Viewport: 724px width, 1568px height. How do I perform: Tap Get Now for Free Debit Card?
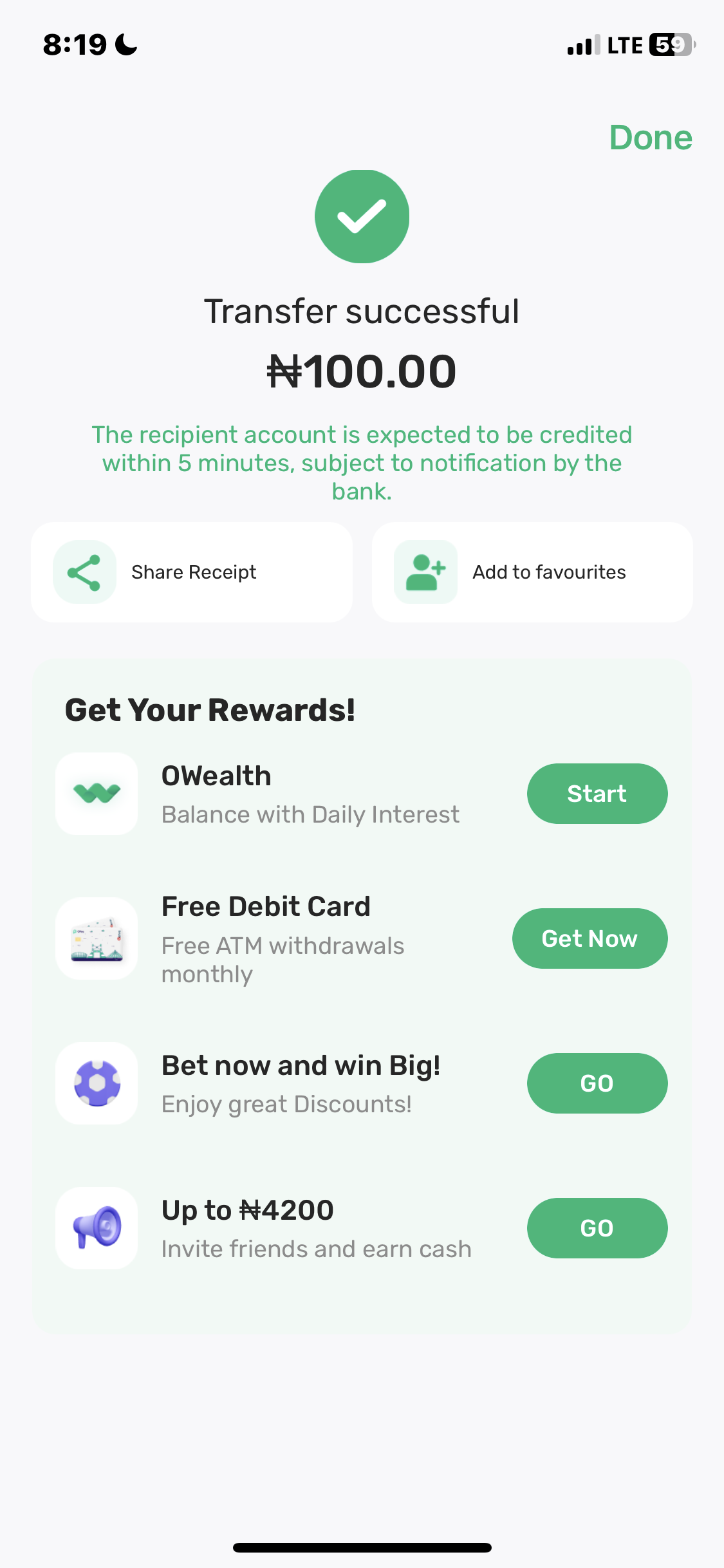(589, 938)
